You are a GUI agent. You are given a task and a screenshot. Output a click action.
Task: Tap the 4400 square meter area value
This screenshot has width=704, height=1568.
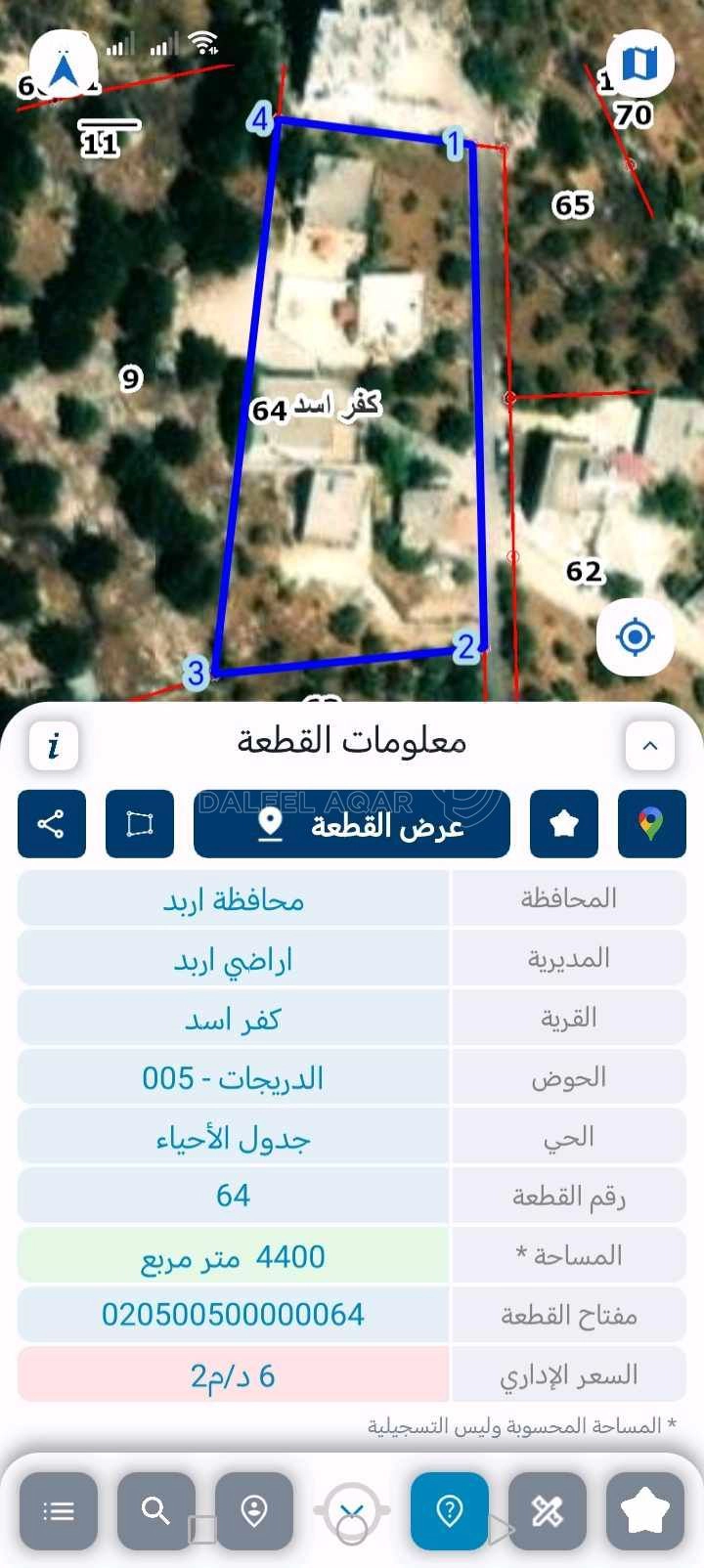(232, 1254)
